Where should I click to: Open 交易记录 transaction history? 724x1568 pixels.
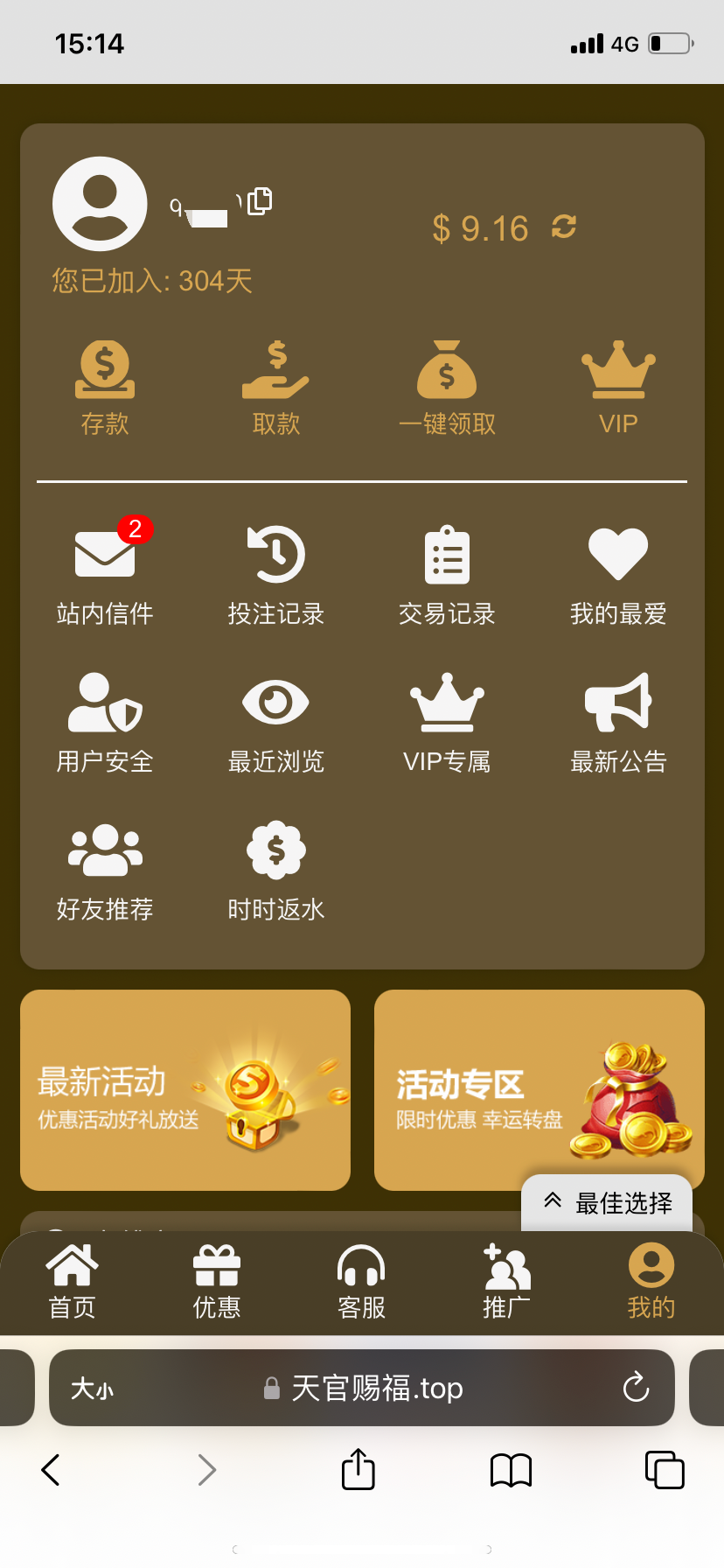tap(447, 574)
